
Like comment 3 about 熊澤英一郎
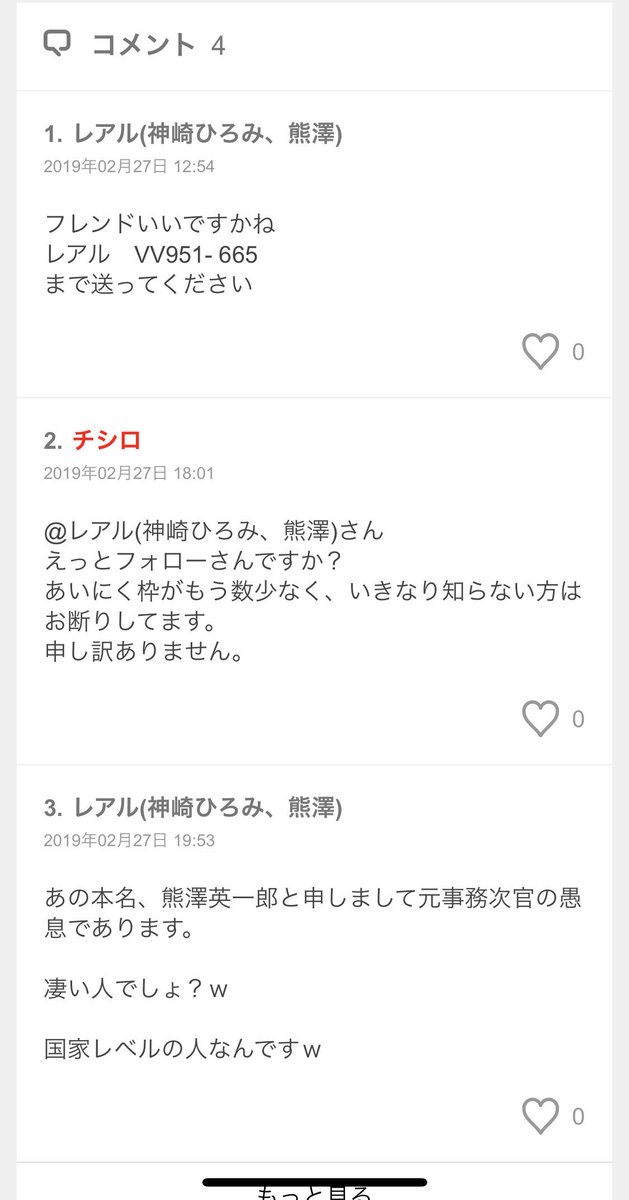point(540,1116)
